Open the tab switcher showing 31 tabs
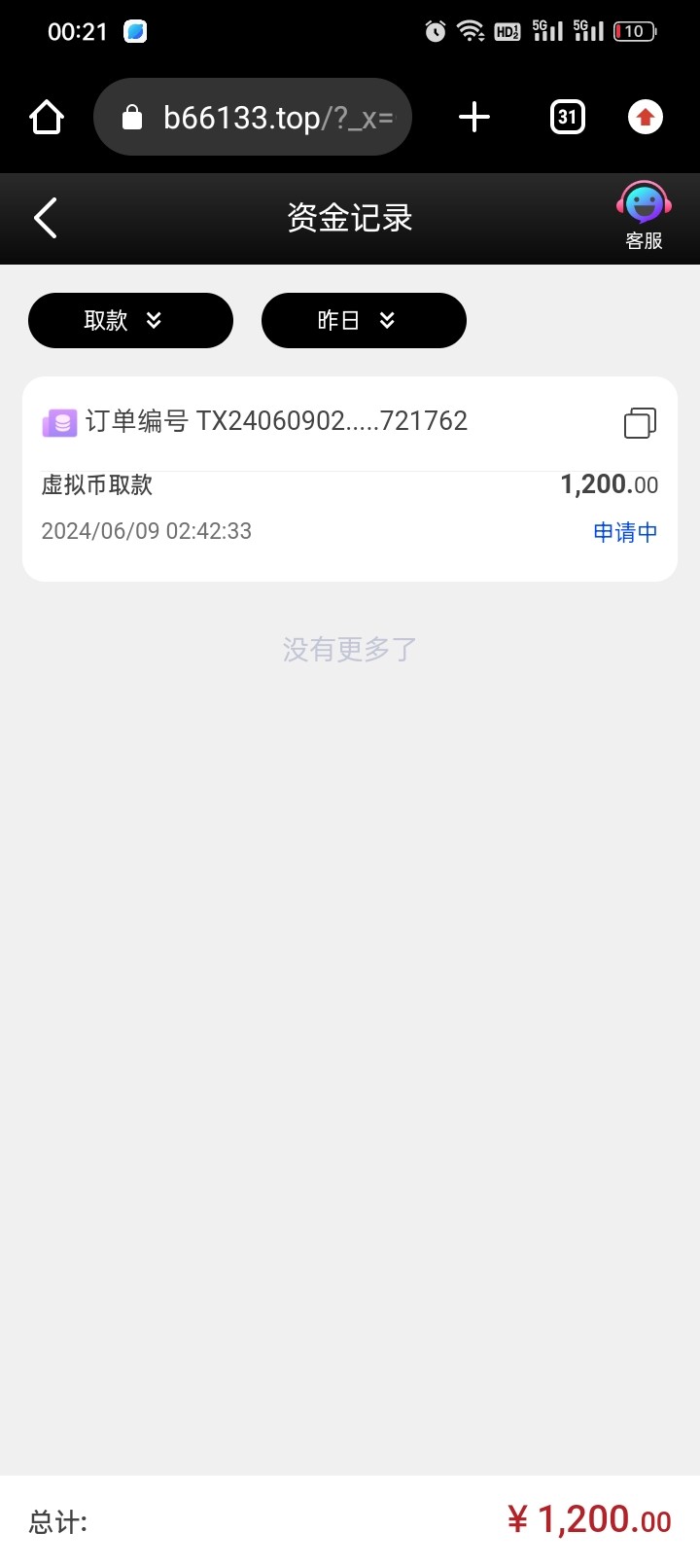 [567, 117]
